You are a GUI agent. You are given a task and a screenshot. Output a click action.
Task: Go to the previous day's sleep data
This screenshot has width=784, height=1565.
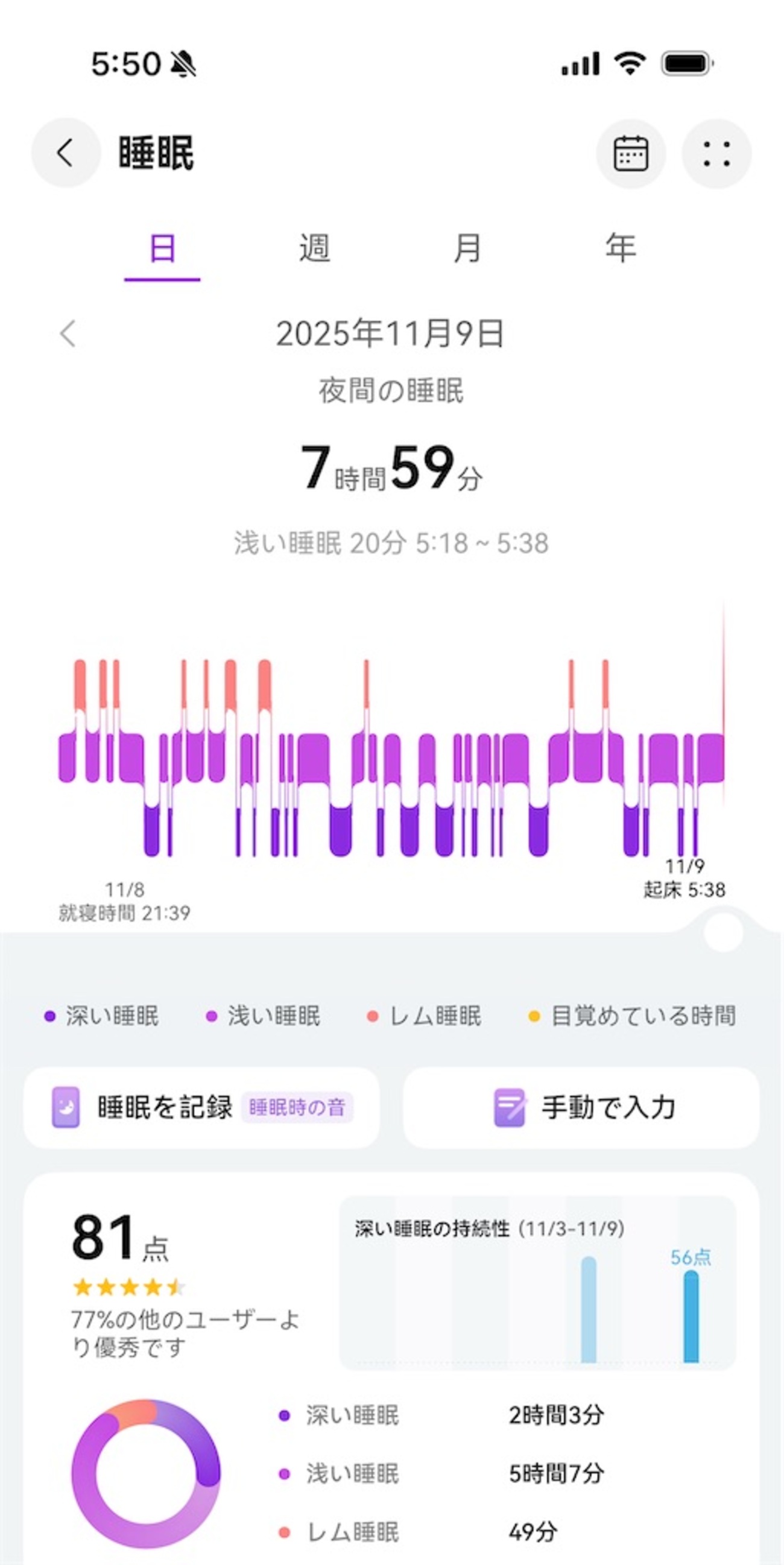point(68,334)
